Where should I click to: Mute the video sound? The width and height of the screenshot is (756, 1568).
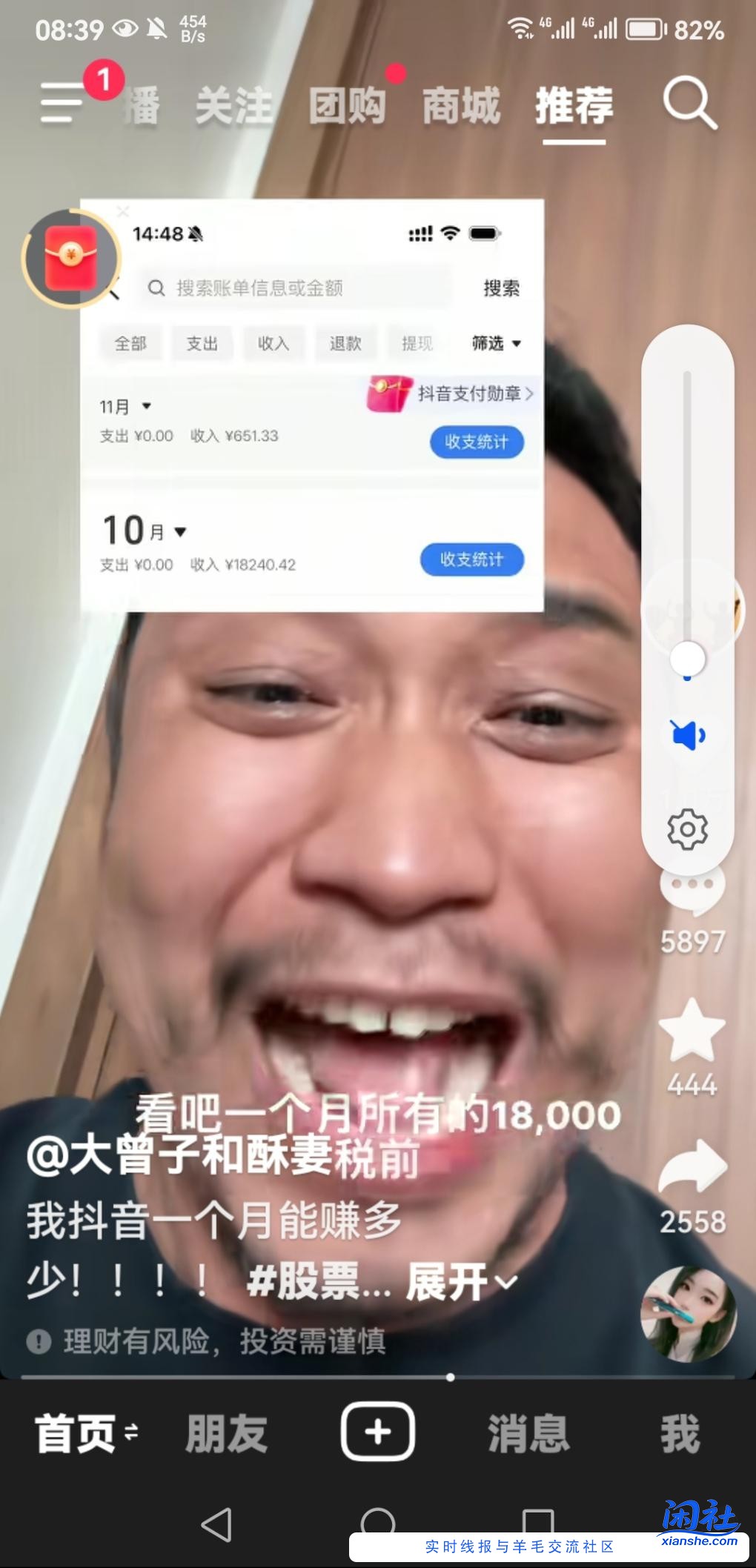pos(687,734)
